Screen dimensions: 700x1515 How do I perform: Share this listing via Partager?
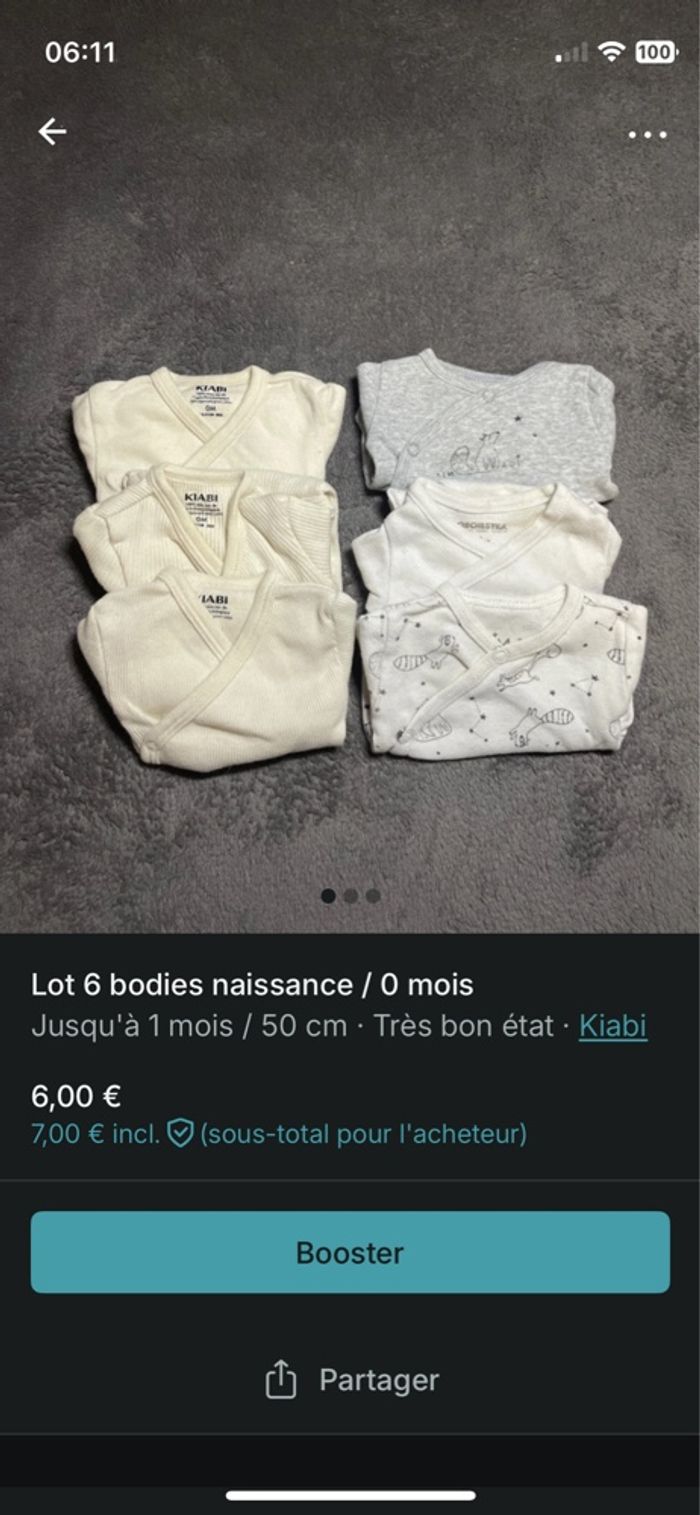[351, 1380]
